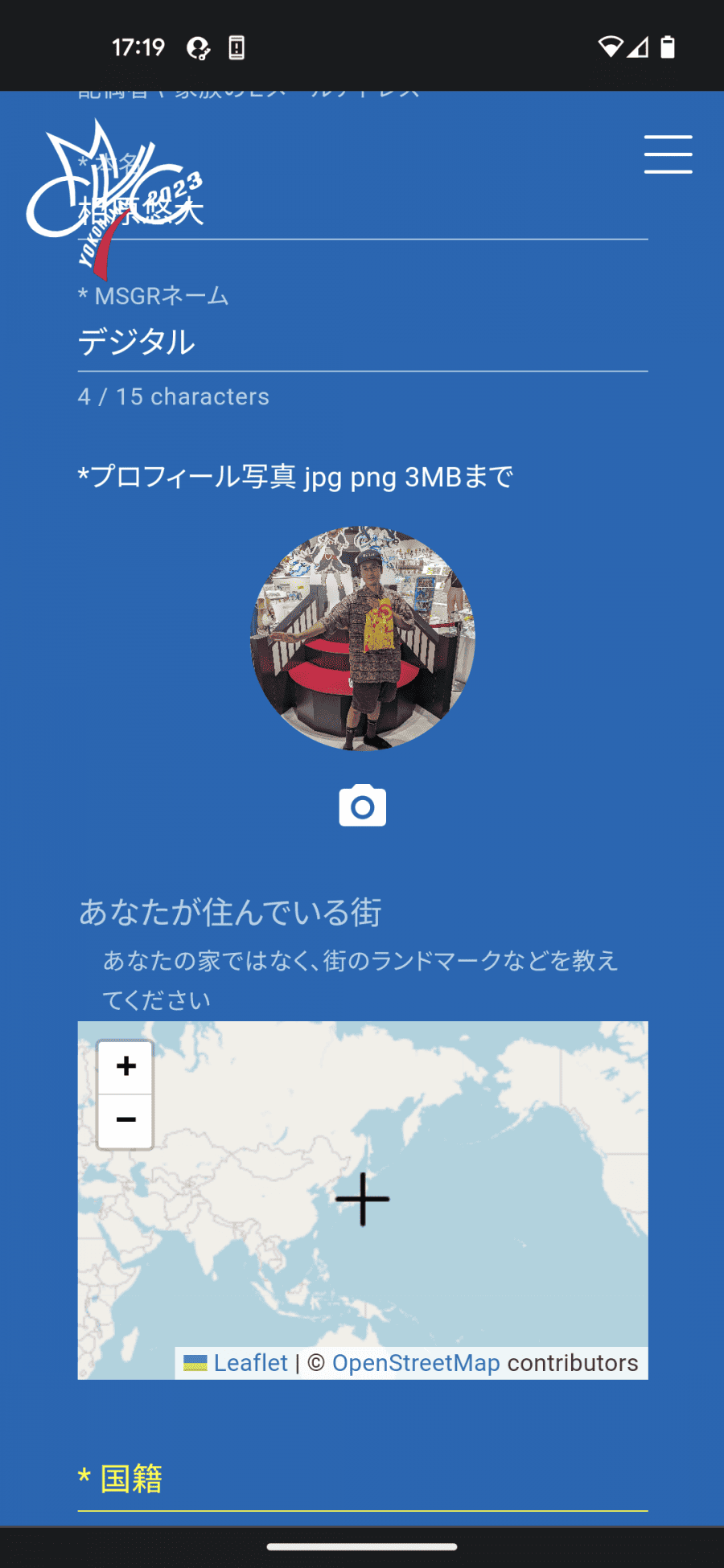Tap the circular profile photo
Viewport: 724px width, 1568px height.
[363, 638]
